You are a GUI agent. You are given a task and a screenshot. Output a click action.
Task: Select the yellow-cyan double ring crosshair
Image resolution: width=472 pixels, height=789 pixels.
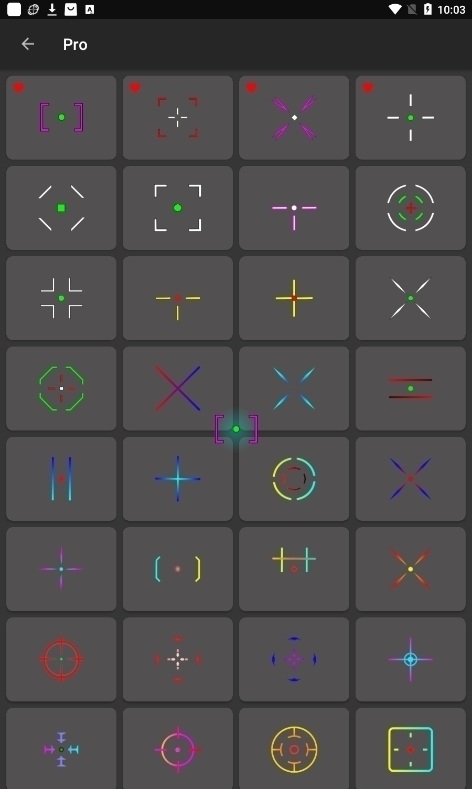coord(294,479)
